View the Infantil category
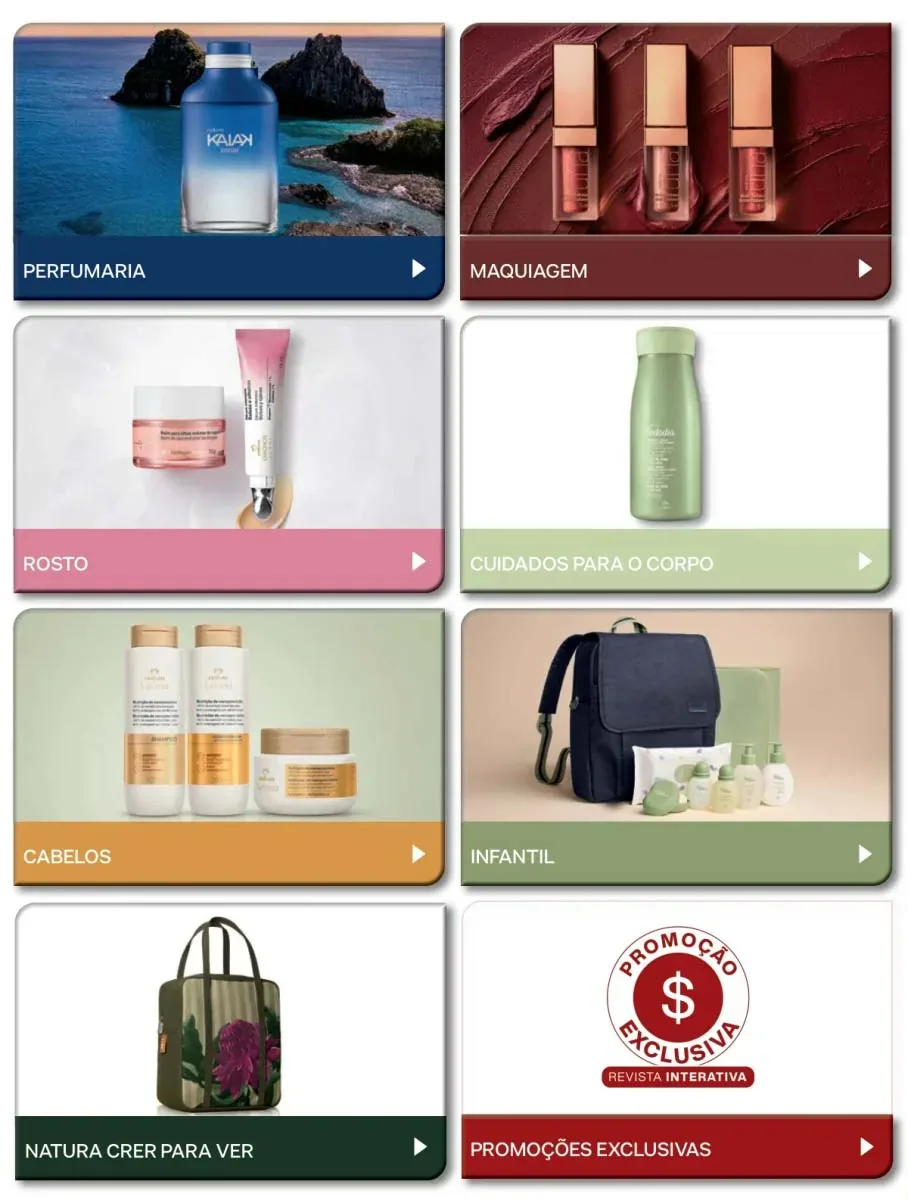This screenshot has height=1200, width=908. click(675, 747)
